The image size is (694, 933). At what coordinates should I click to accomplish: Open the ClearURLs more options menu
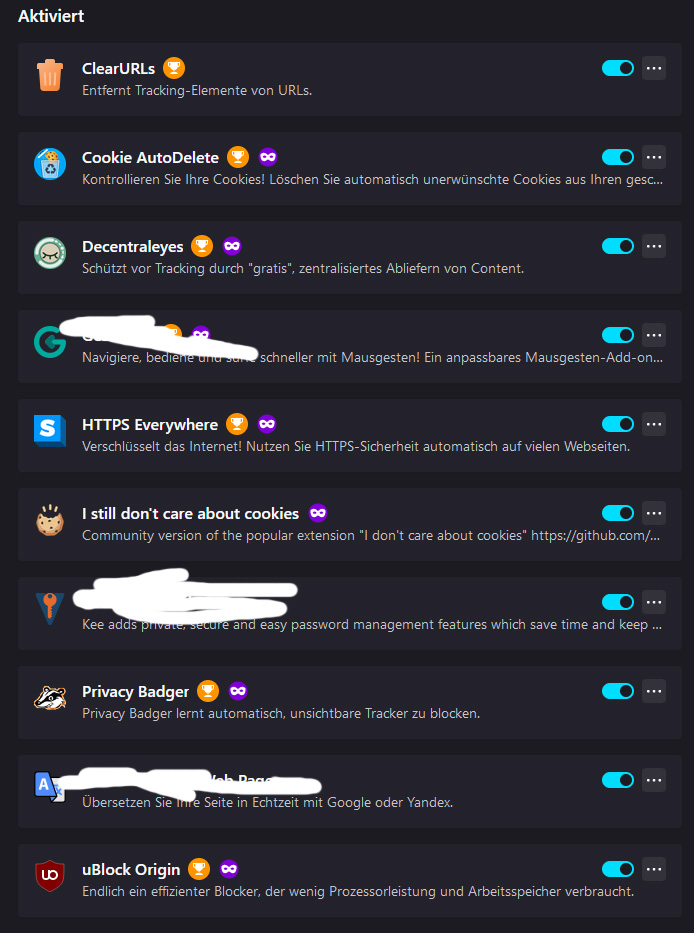coord(654,68)
